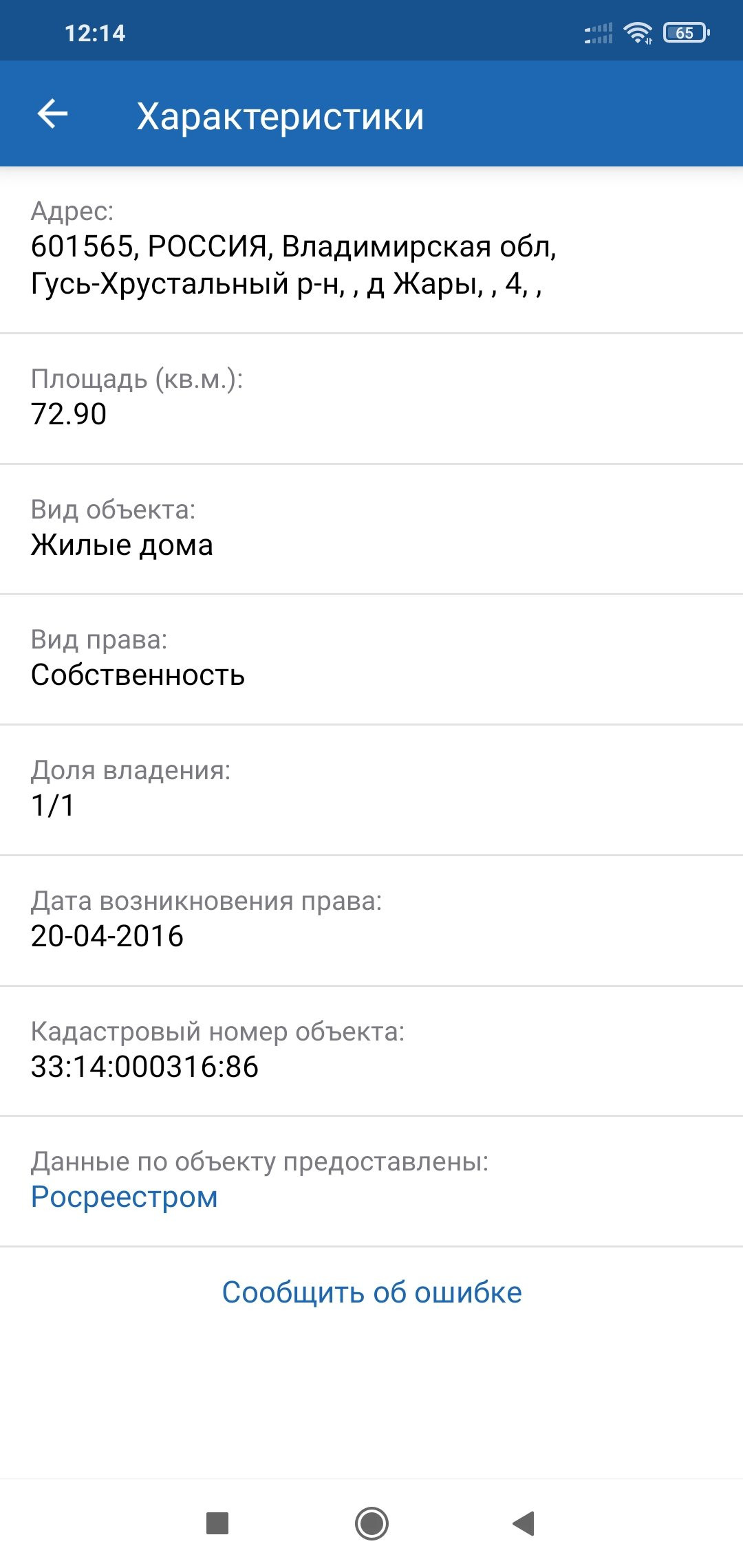Viewport: 743px width, 1568px height.
Task: Tap 'Сообщить об ошибке' to report error
Action: coord(371,1292)
